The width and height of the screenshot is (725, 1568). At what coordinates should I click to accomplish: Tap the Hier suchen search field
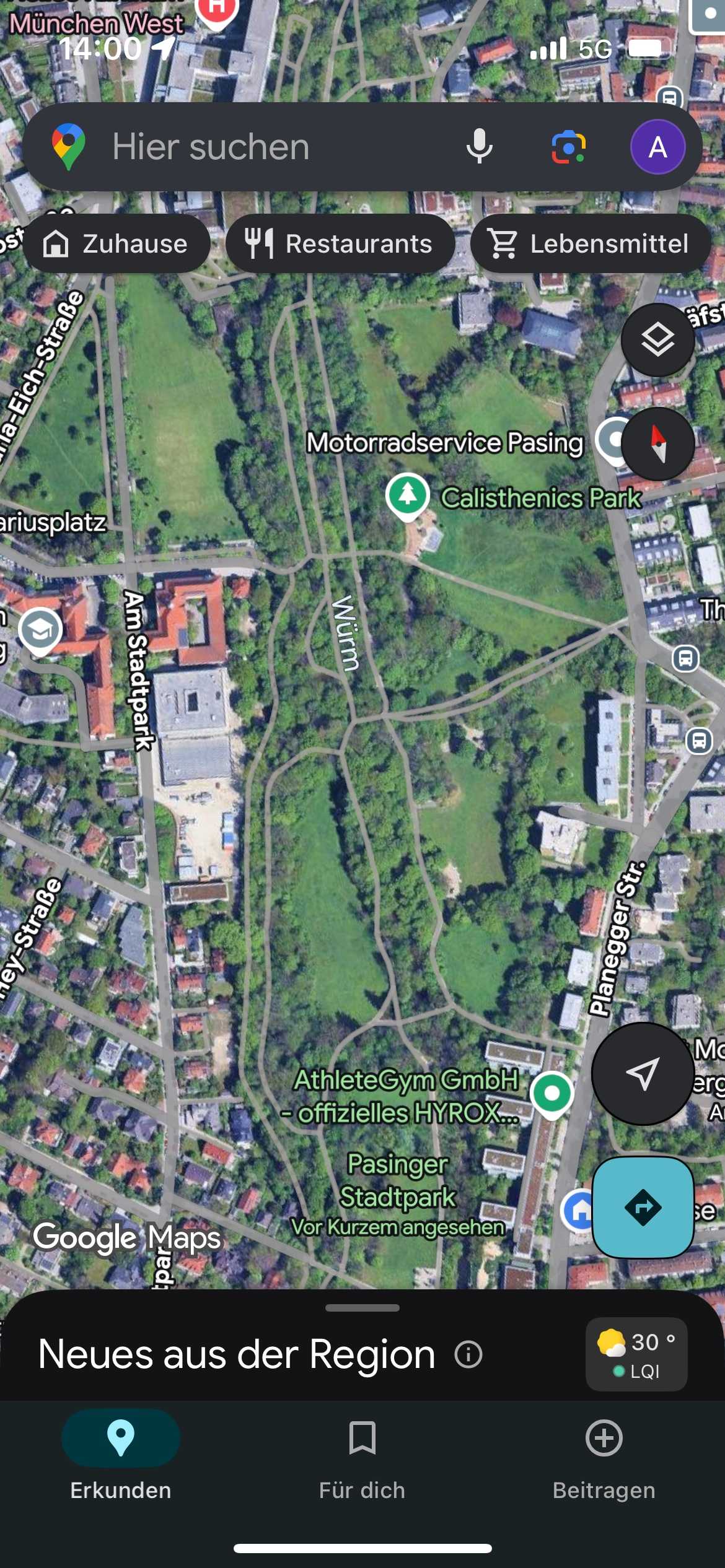click(248, 147)
